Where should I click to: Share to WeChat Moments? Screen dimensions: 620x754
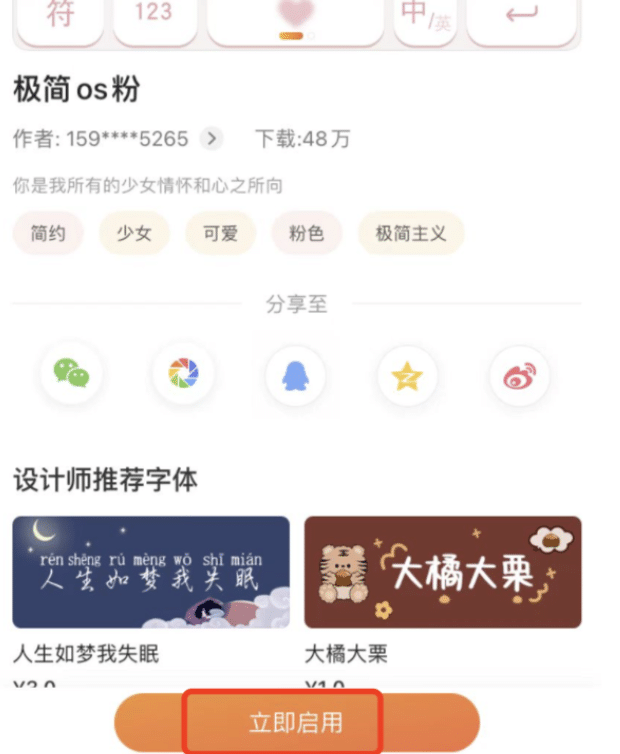click(x=183, y=375)
